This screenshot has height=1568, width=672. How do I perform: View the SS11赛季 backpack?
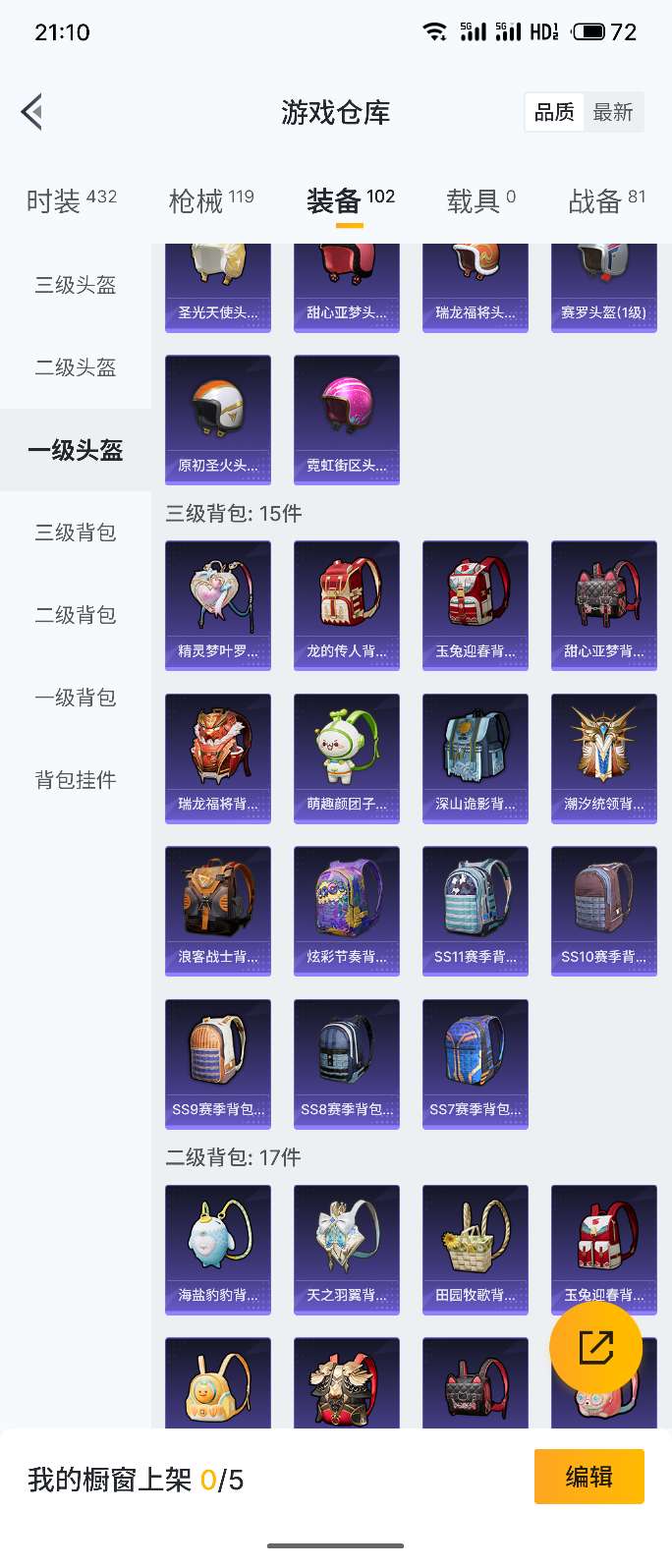coord(476,911)
